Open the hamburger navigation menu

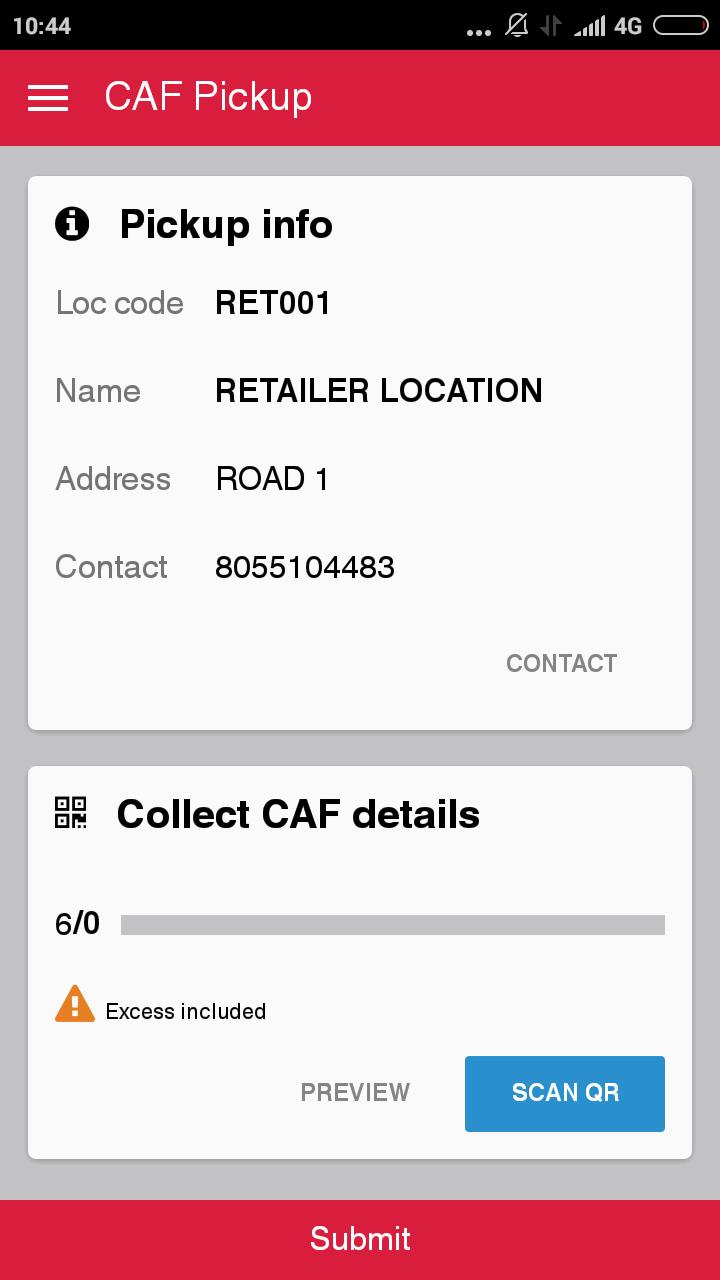pyautogui.click(x=48, y=97)
